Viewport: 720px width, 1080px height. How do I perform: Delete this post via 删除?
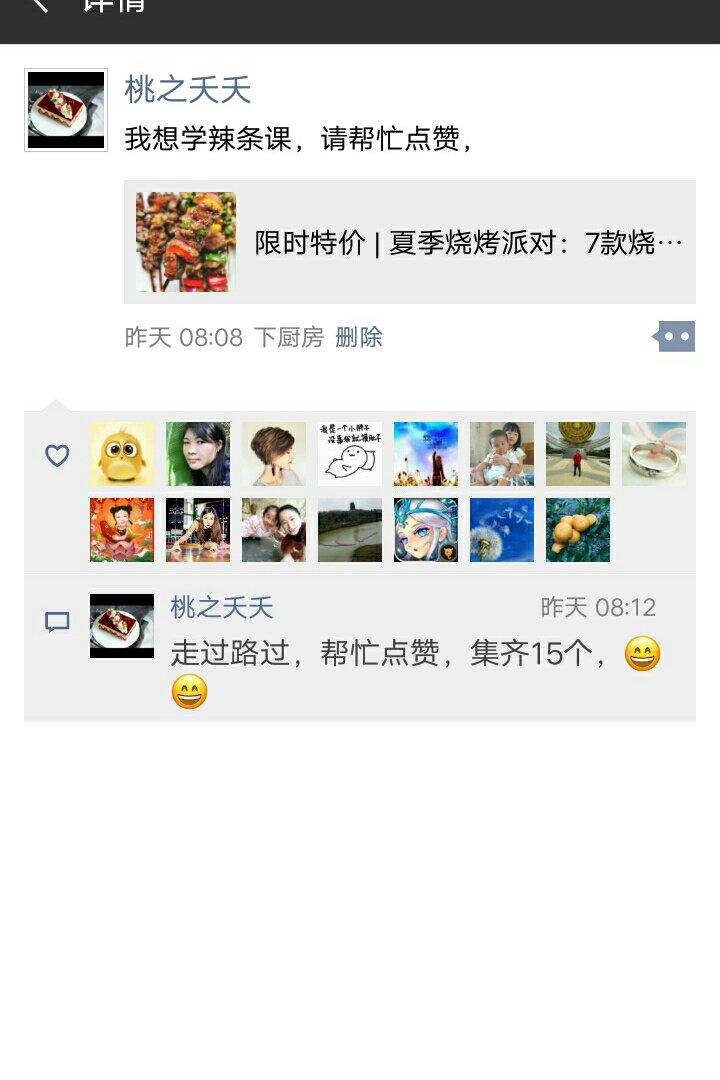[x=358, y=337]
